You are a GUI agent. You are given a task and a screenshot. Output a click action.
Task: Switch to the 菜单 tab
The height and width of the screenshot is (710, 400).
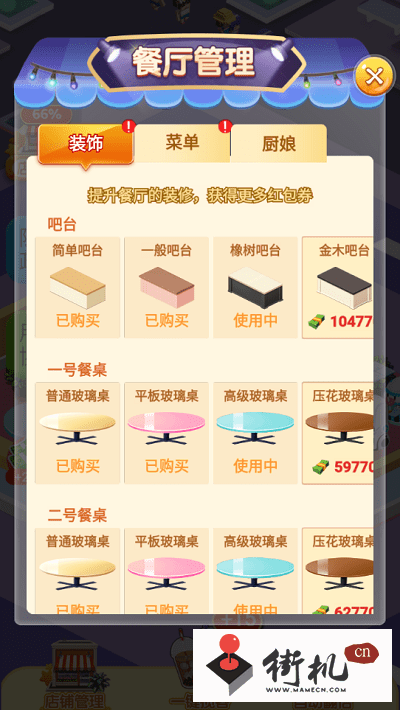pos(182,143)
